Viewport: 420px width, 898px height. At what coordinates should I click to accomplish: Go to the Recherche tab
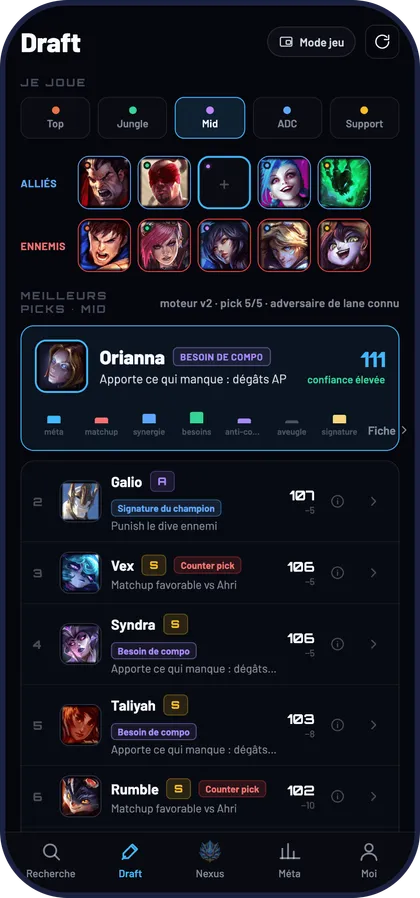(50, 861)
